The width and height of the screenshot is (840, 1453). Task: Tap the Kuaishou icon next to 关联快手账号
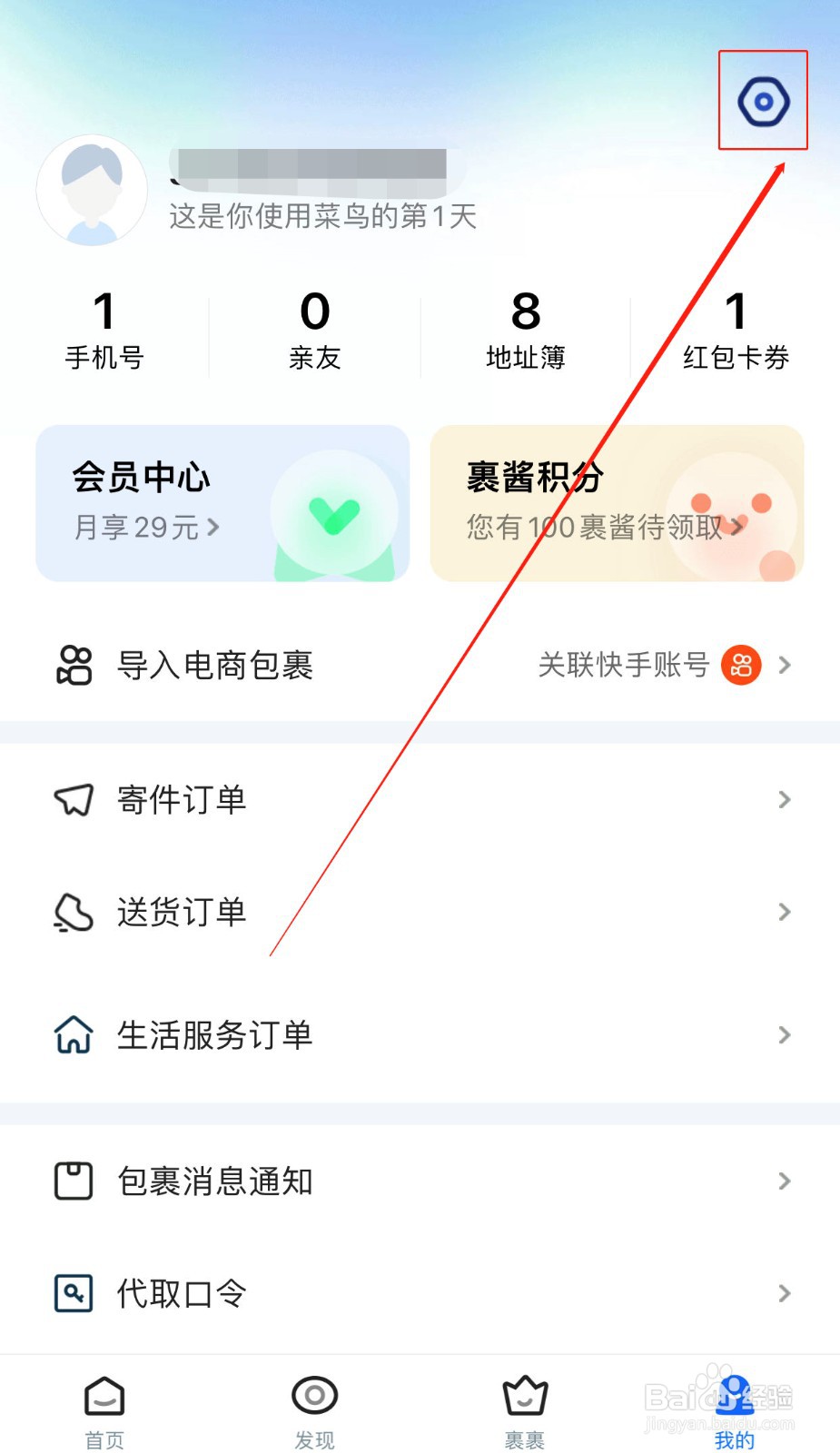point(741,665)
